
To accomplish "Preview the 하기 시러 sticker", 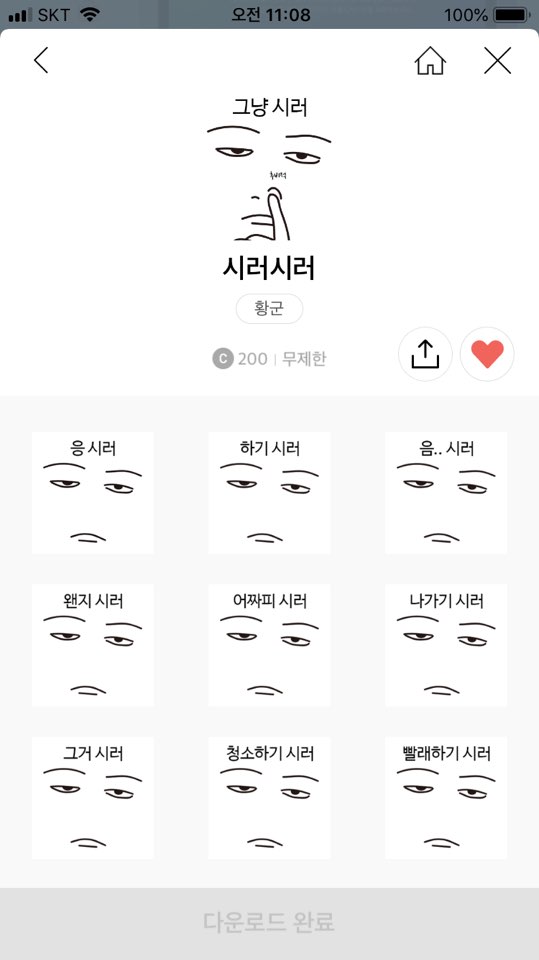I will pos(270,492).
